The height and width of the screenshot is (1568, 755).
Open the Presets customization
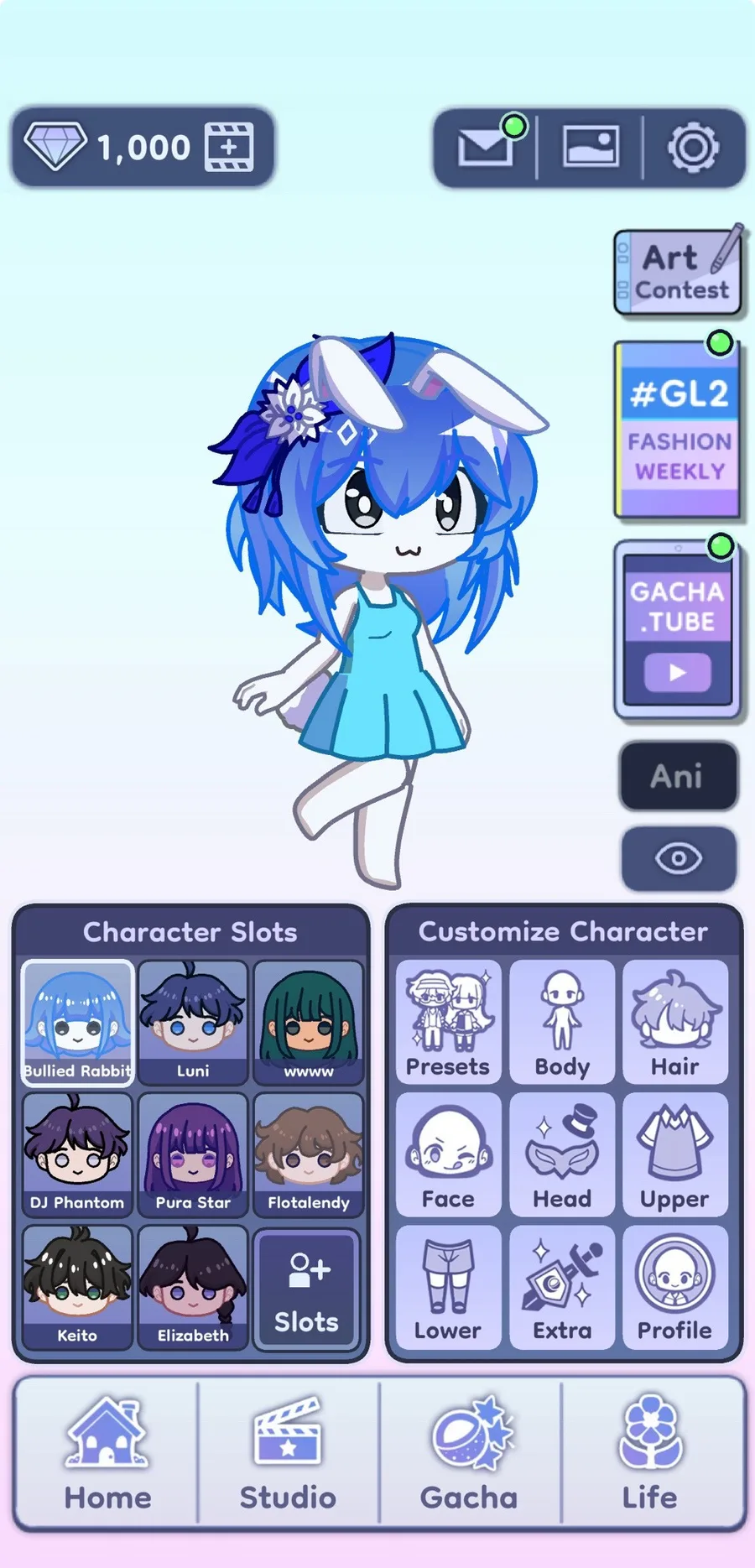point(448,1023)
